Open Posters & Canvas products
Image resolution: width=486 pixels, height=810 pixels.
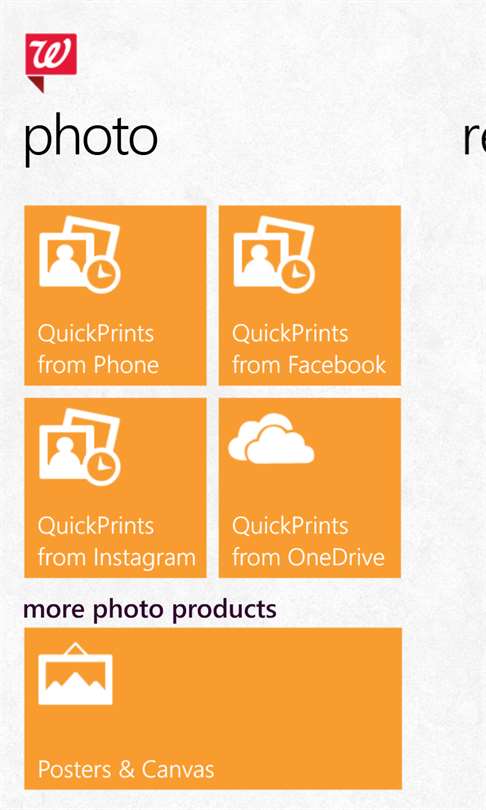[x=213, y=708]
